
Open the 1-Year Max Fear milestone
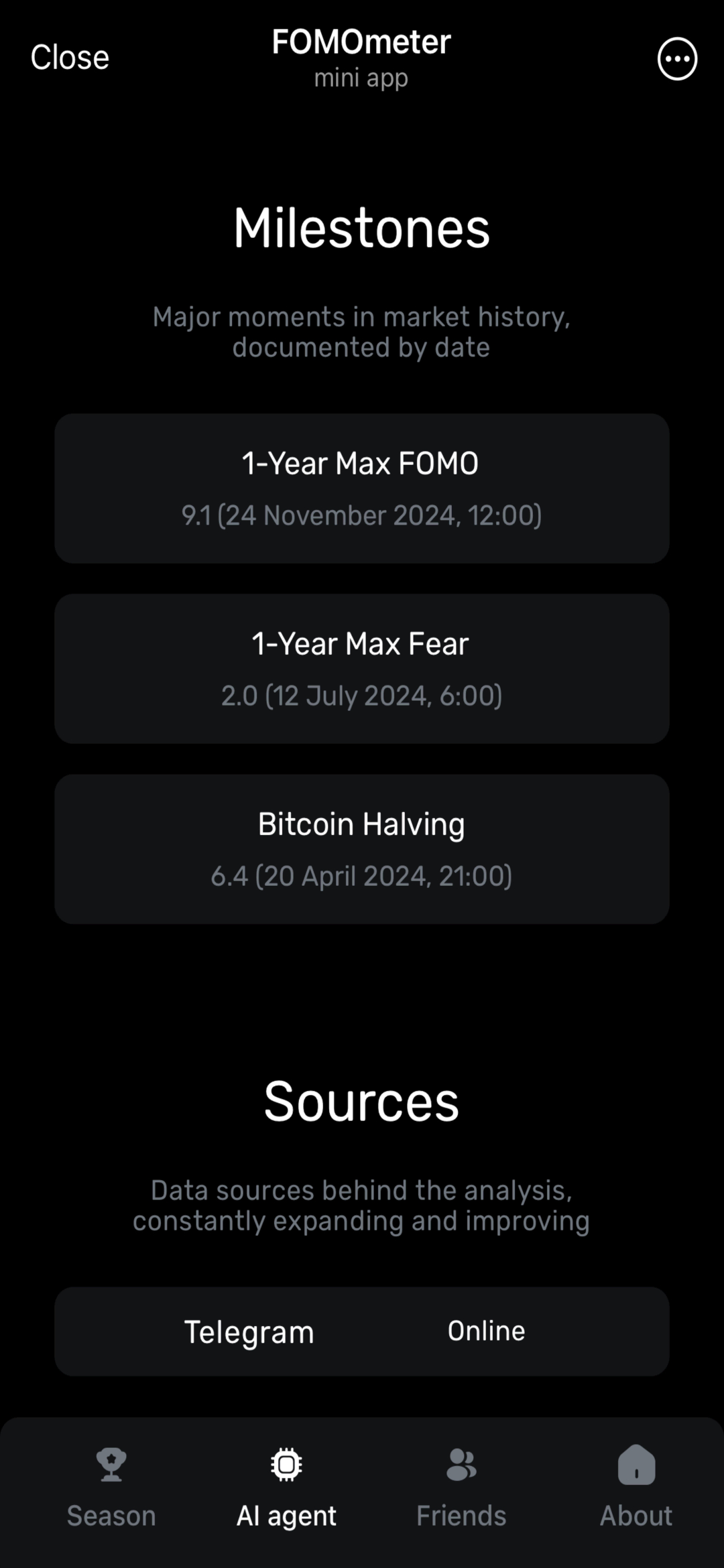pyautogui.click(x=361, y=668)
